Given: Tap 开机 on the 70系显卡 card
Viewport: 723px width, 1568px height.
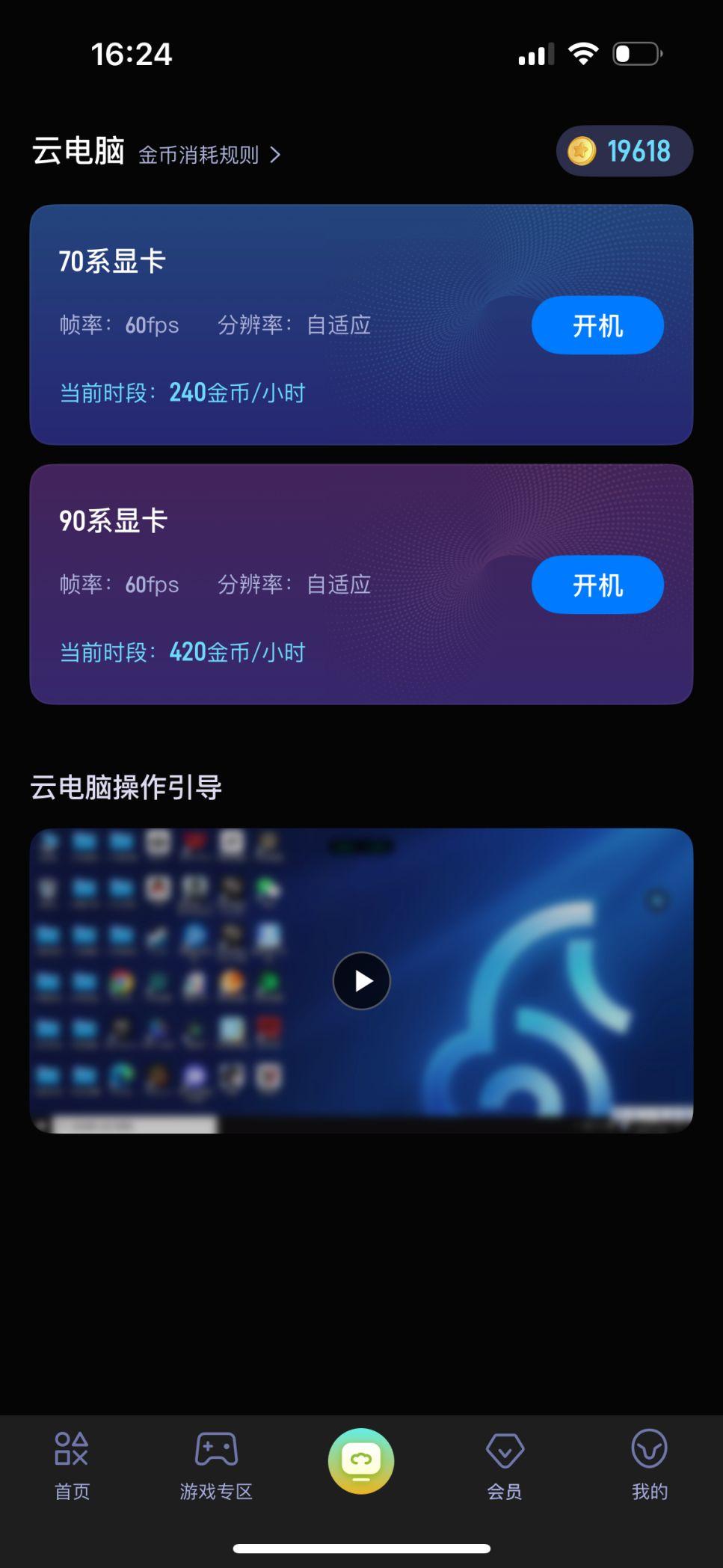Looking at the screenshot, I should click(x=597, y=325).
